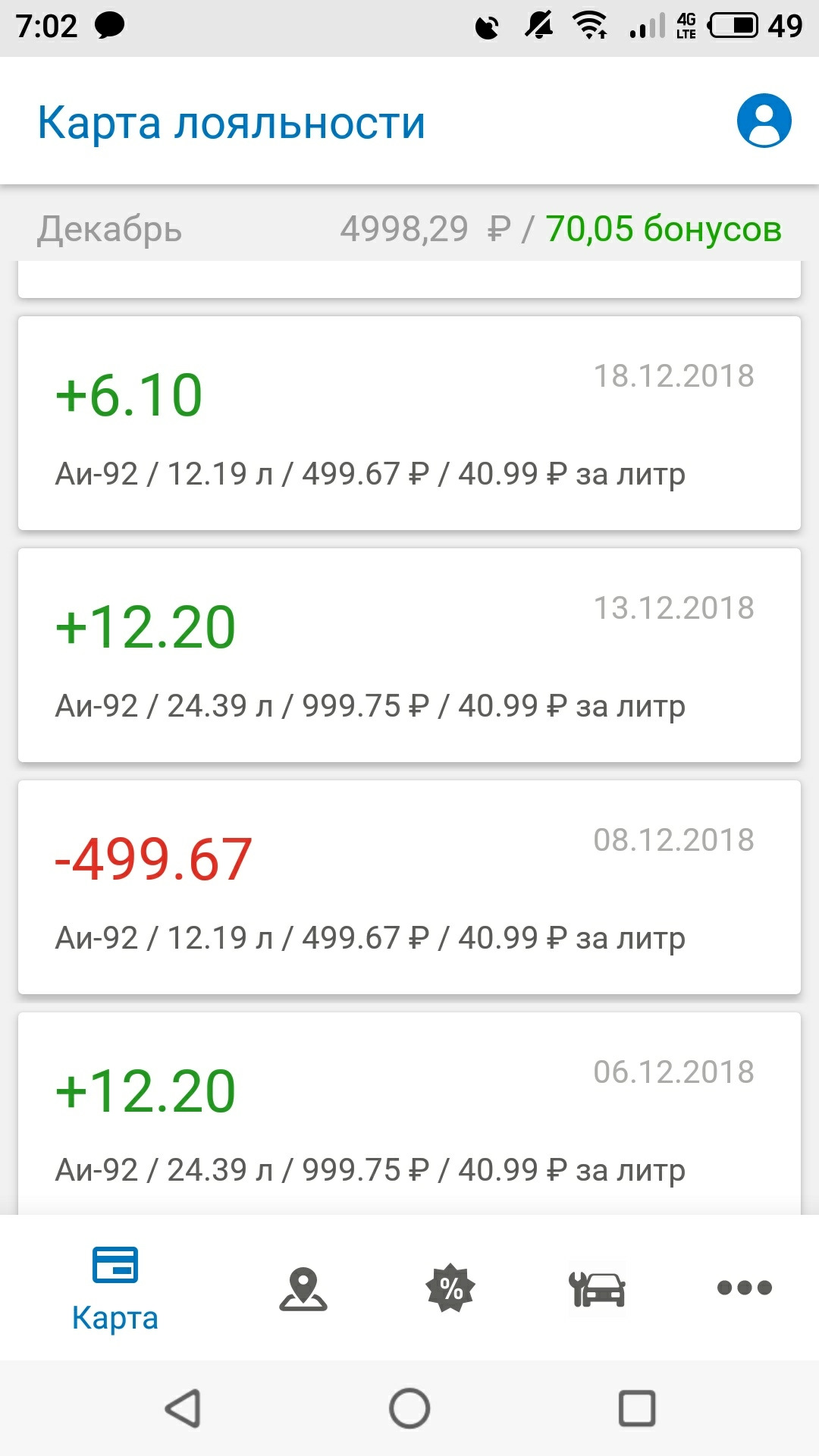Open the map location tab
The image size is (819, 1456).
tap(303, 1288)
